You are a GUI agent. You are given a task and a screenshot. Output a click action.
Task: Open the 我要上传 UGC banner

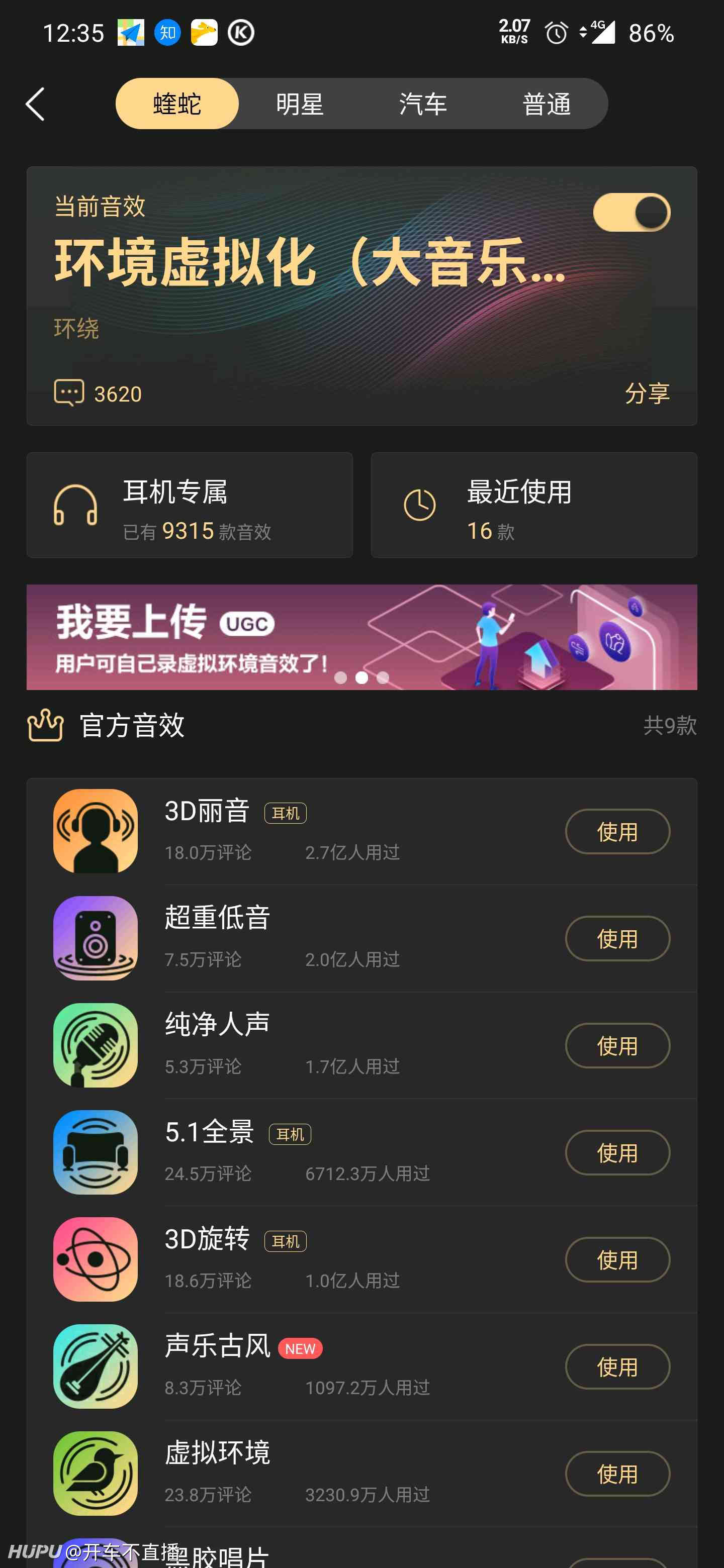click(361, 637)
